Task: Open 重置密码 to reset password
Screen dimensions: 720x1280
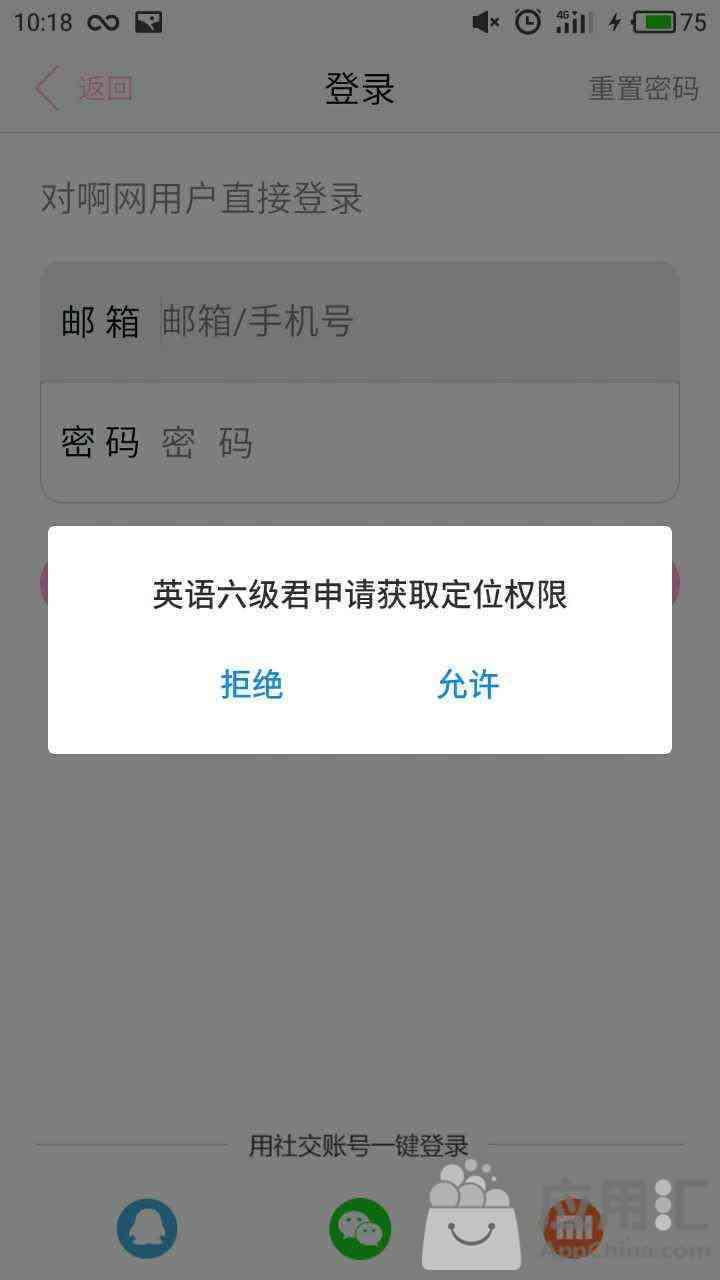Action: (x=643, y=88)
